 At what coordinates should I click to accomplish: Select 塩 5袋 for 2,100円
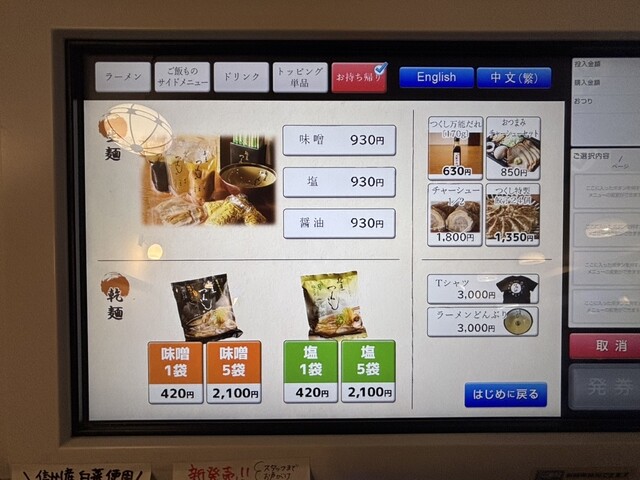click(x=368, y=371)
